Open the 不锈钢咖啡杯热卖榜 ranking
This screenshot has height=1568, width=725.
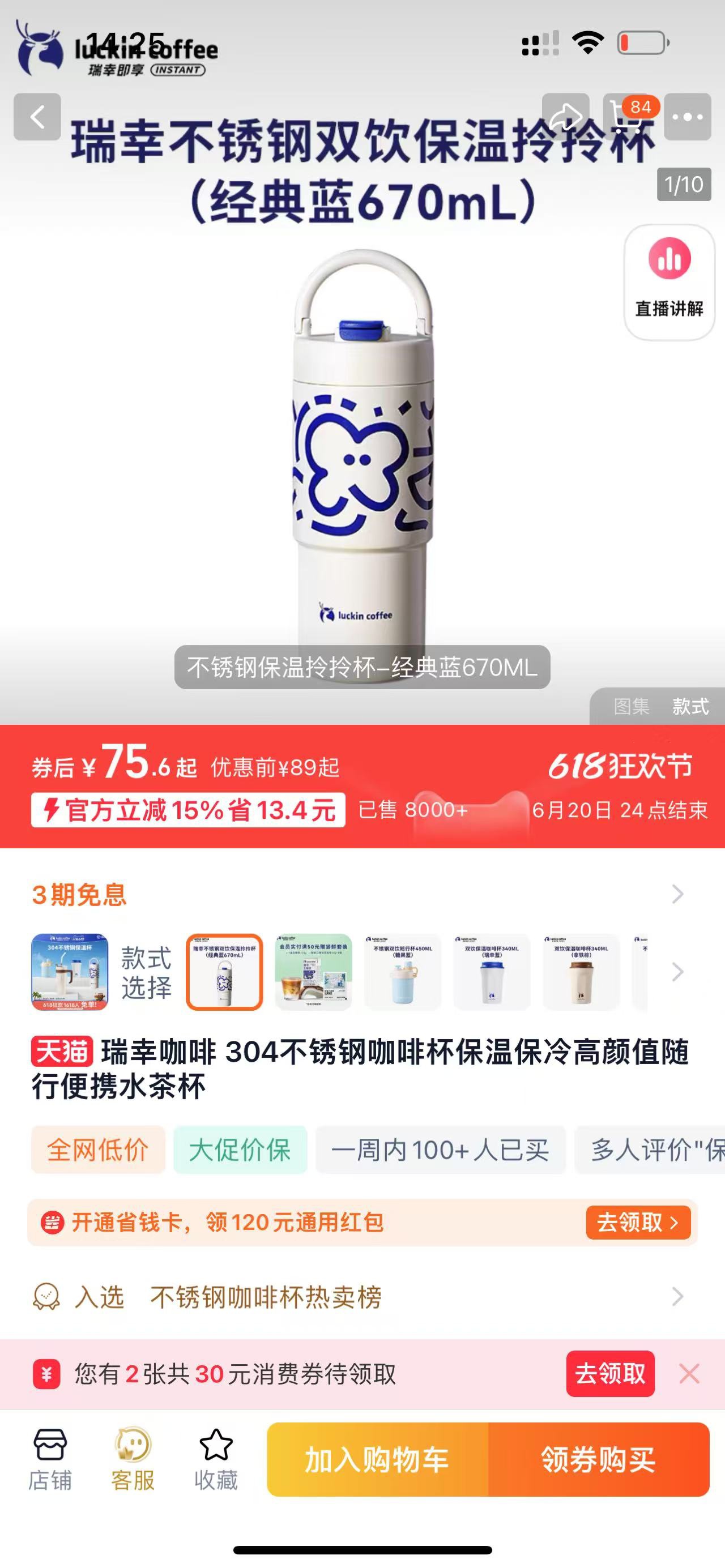[x=359, y=1297]
